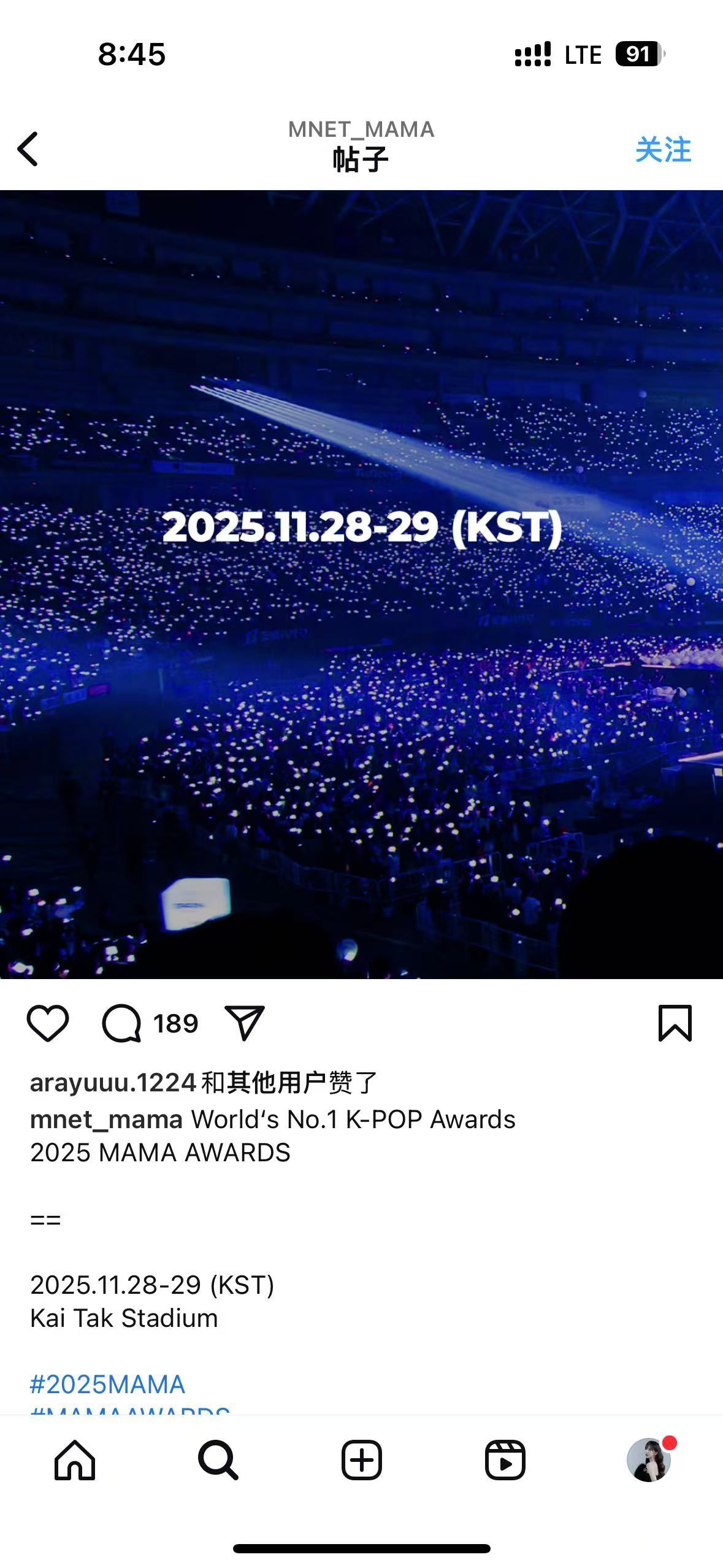Viewport: 723px width, 1568px height.
Task: Switch to the Reels tab
Action: click(505, 1460)
